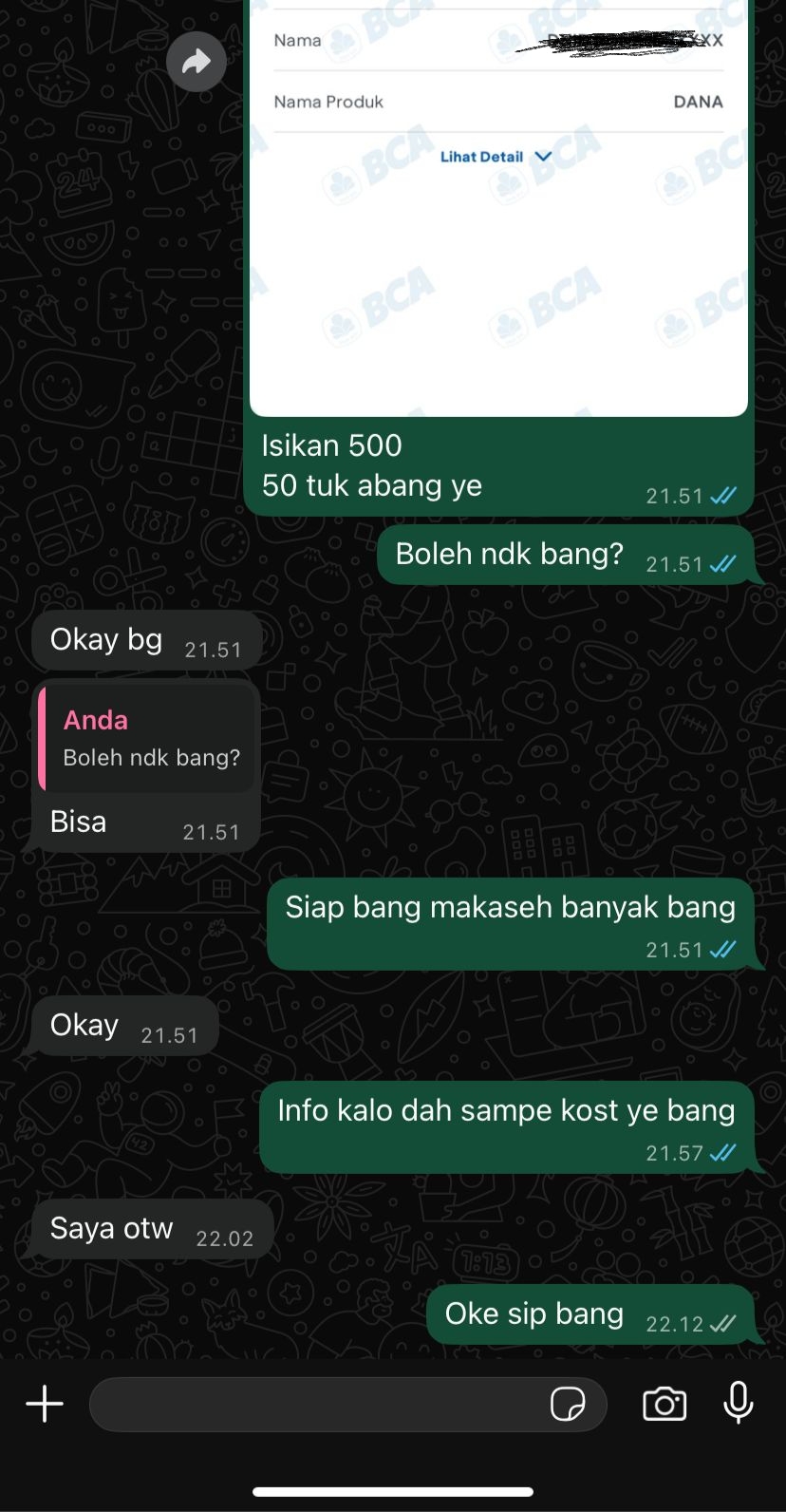Image resolution: width=786 pixels, height=1512 pixels.
Task: Open the sticker picker
Action: [x=568, y=1404]
